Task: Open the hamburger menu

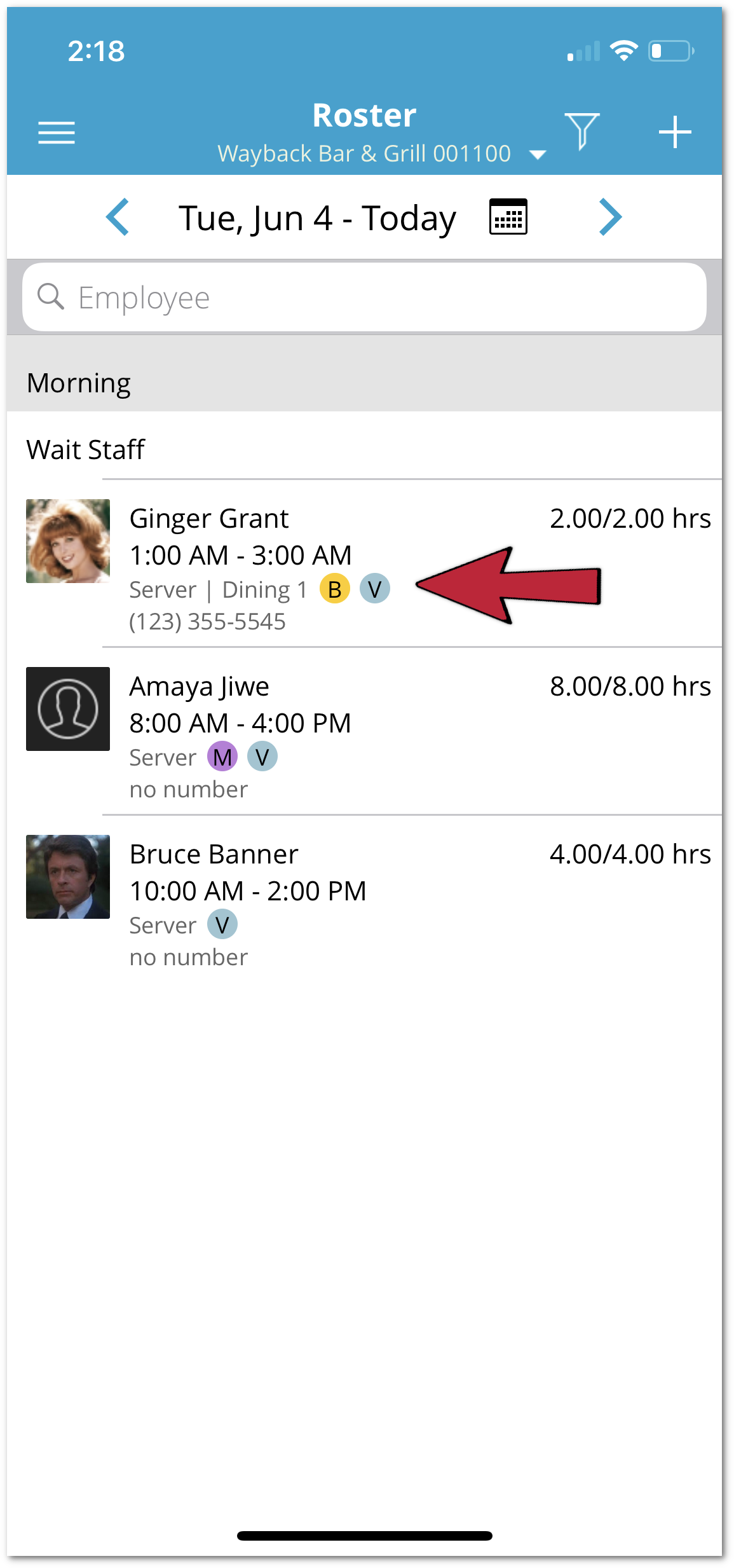Action: pyautogui.click(x=57, y=132)
